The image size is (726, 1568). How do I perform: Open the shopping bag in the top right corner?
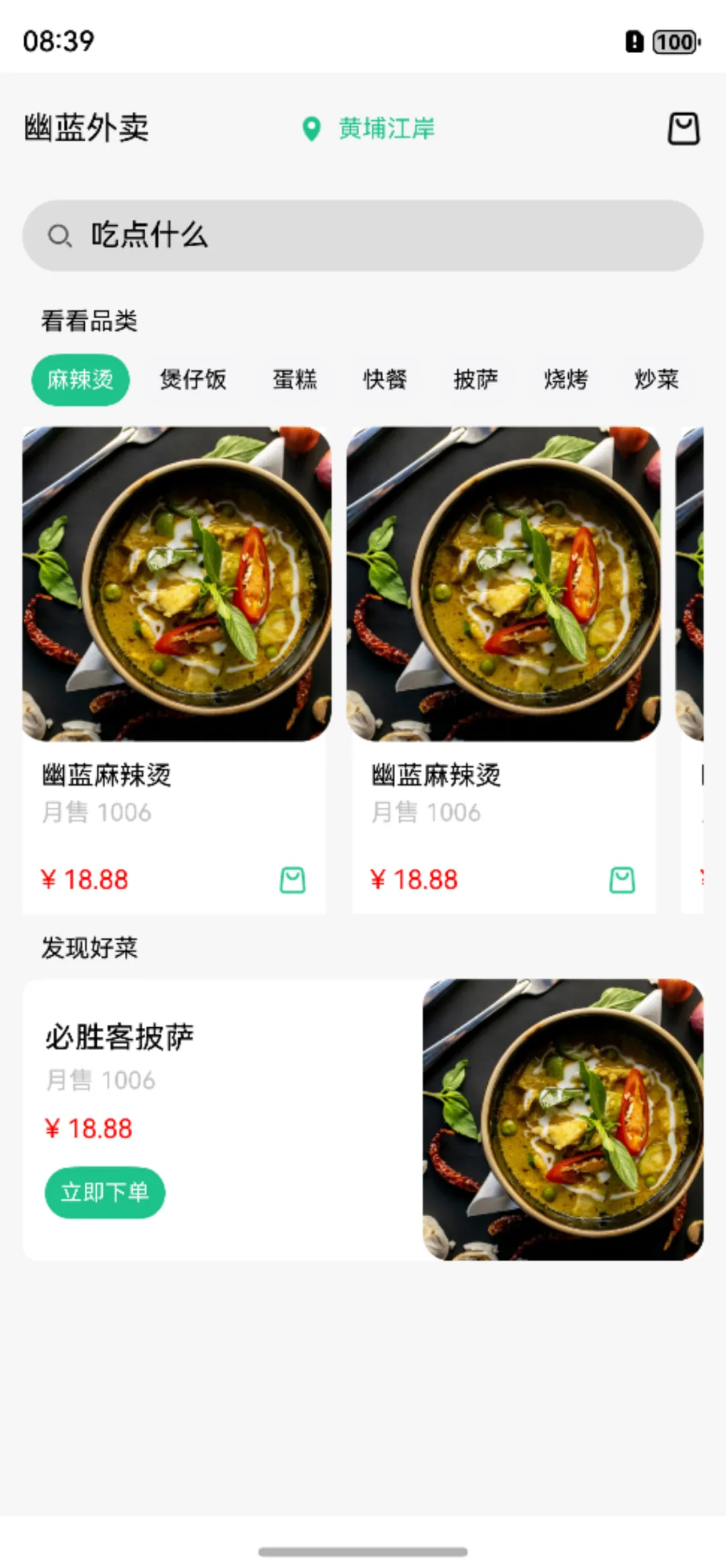(683, 128)
